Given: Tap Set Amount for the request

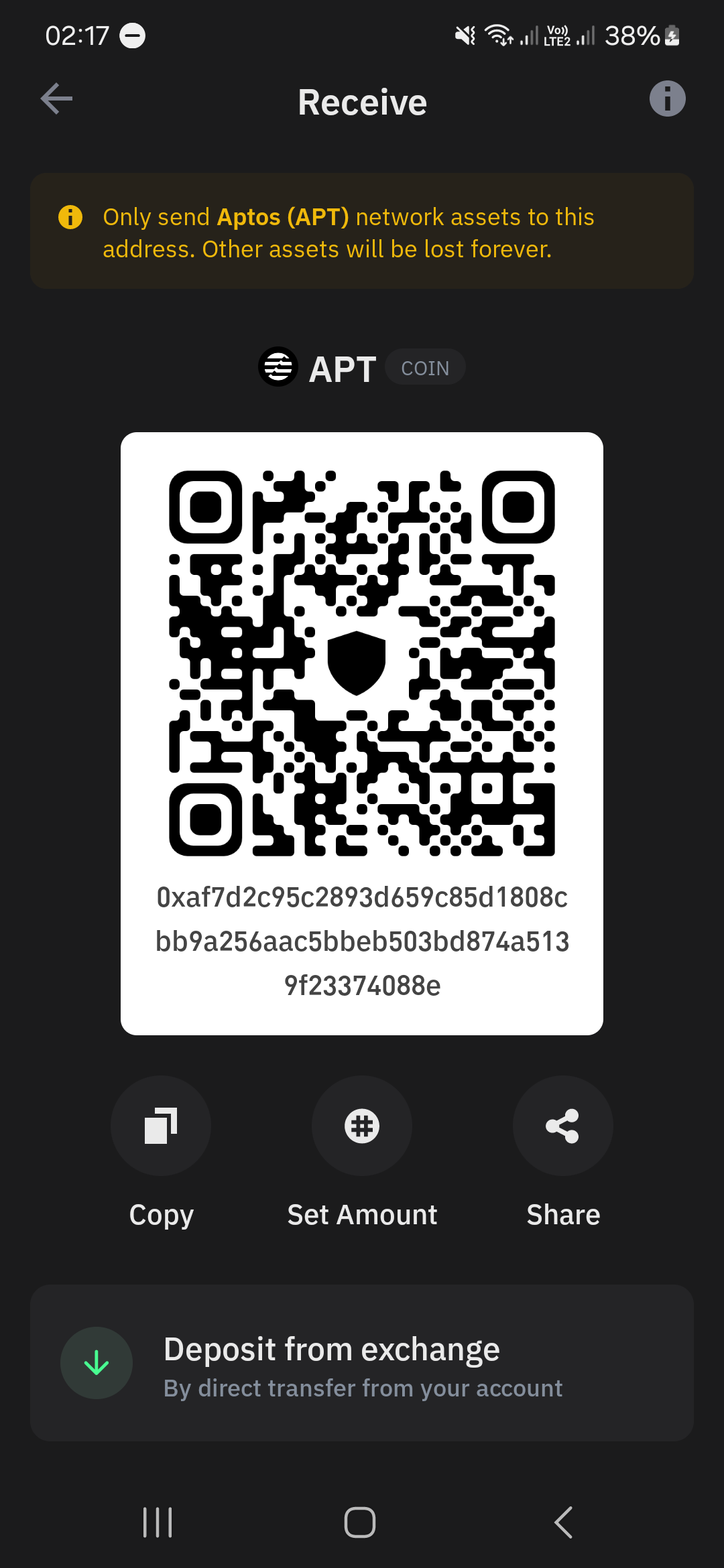Looking at the screenshot, I should pos(362,1126).
